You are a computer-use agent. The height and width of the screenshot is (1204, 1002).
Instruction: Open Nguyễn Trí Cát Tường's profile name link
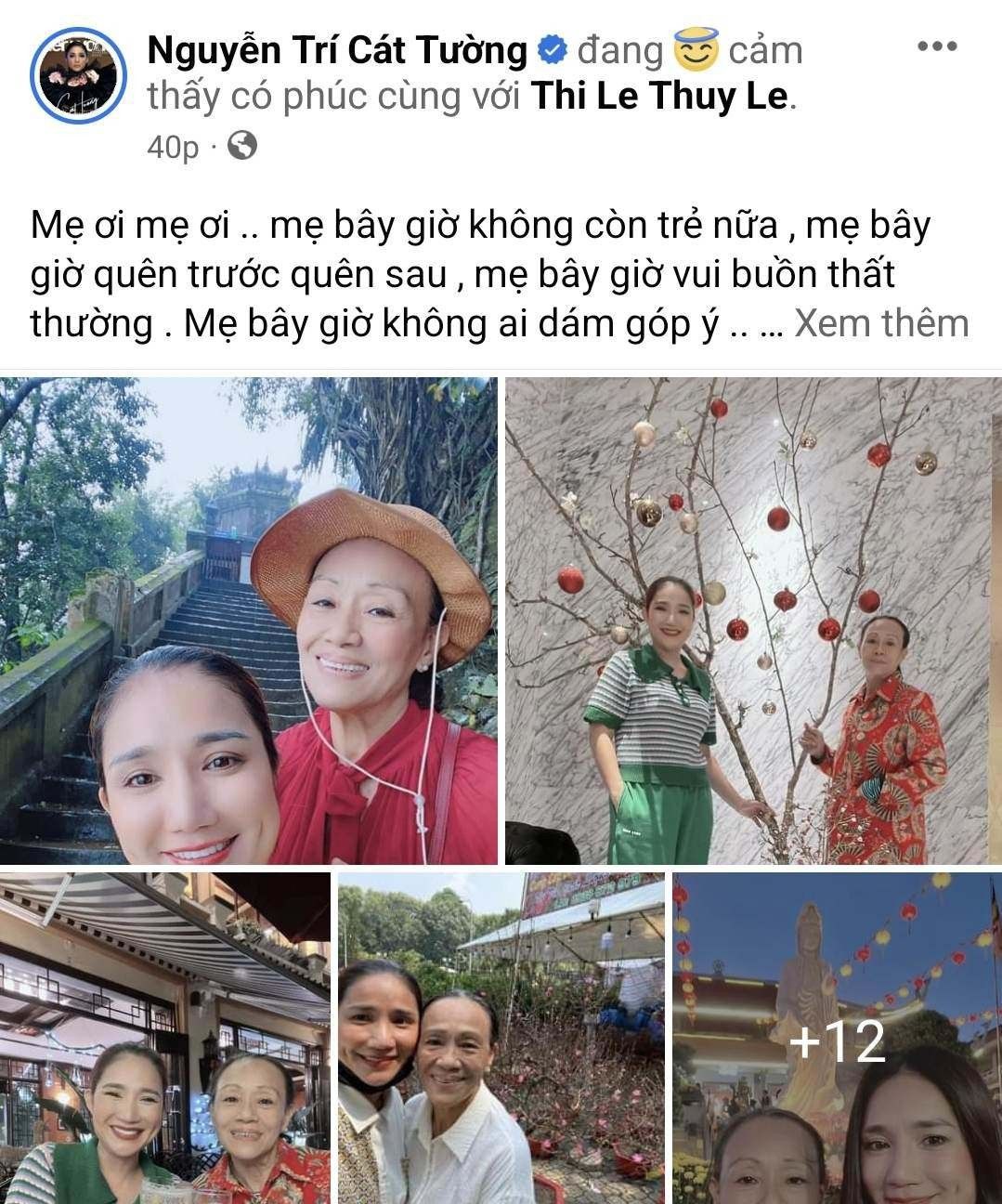coord(336,49)
